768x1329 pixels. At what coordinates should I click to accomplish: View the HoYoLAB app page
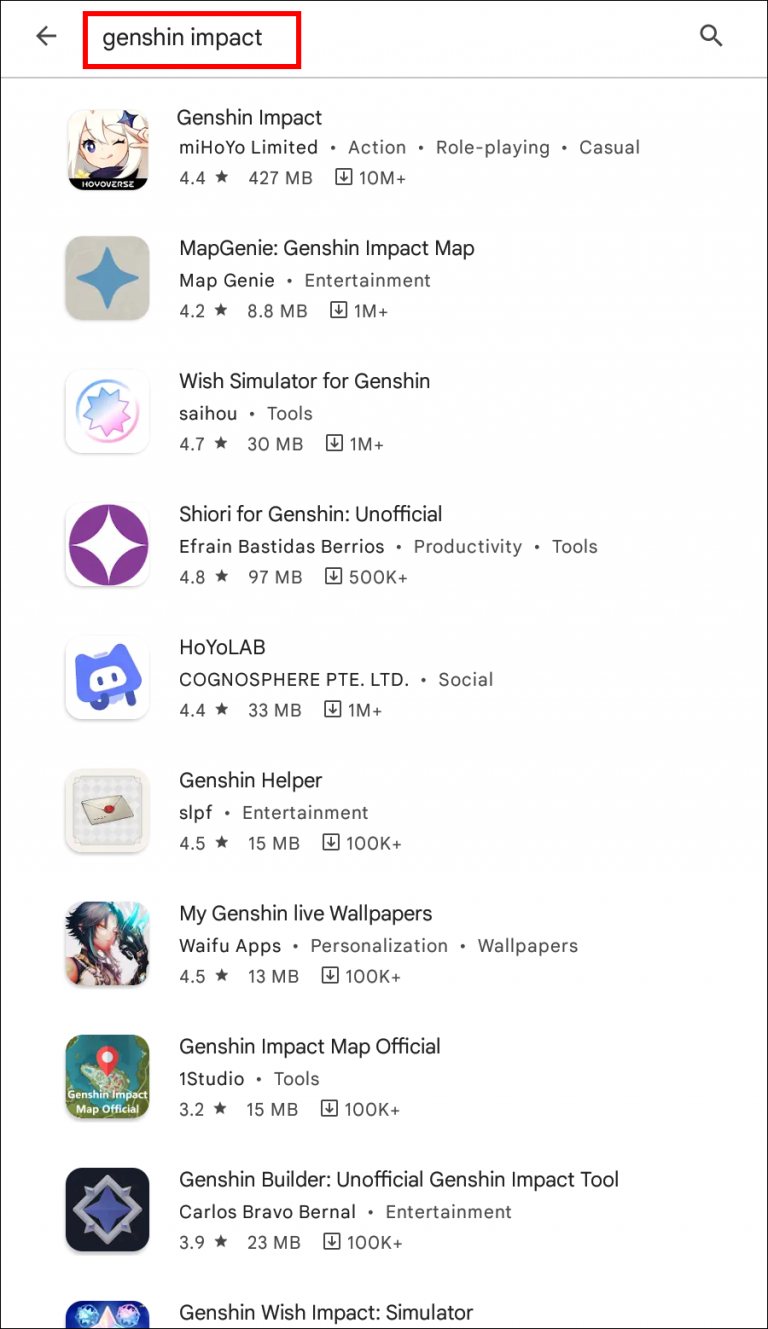click(x=222, y=647)
